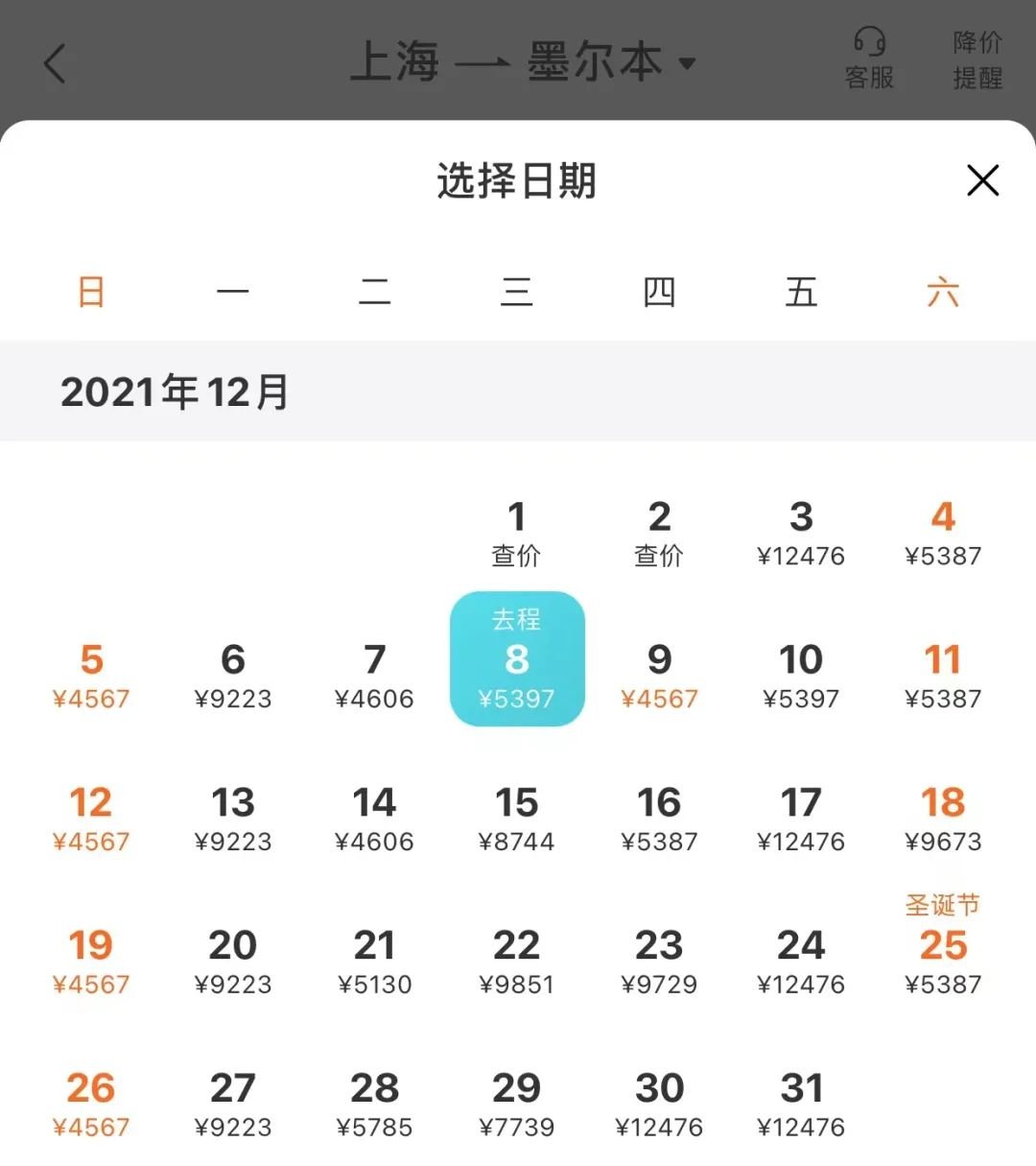Pick December 5 at ¥4567
The image size is (1036, 1166).
click(91, 676)
